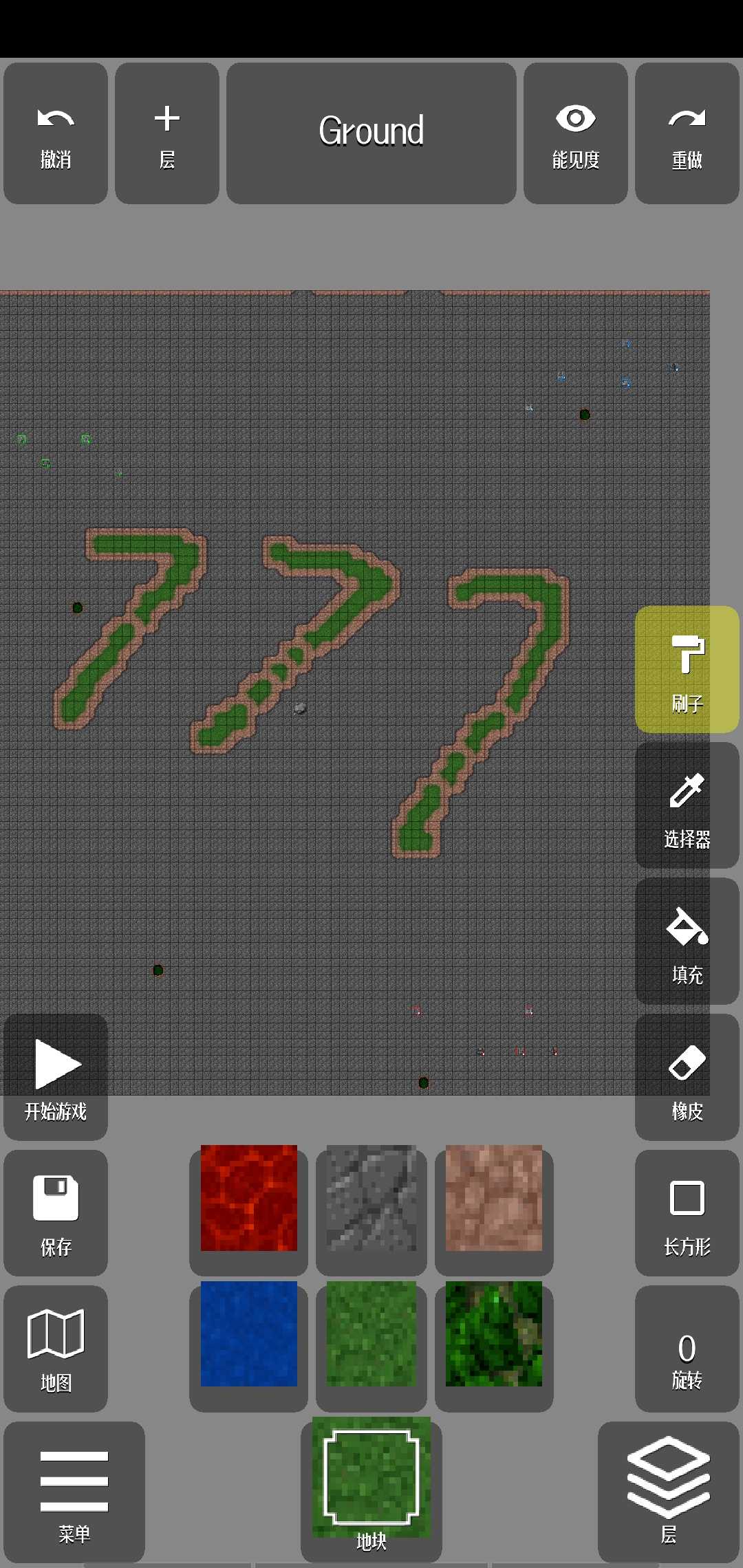Toggle layer visibility (能见度)

(575, 133)
